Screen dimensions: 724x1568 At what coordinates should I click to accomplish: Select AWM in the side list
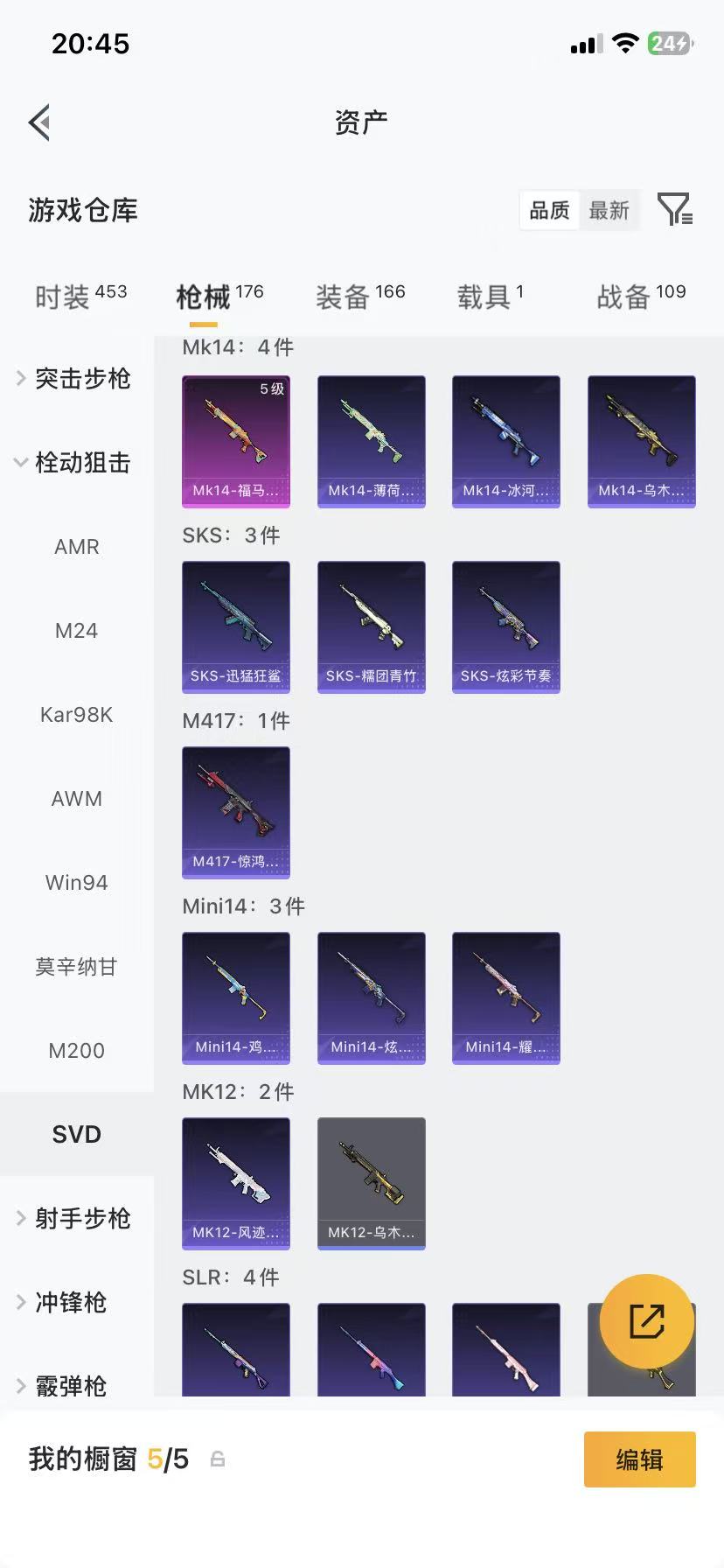click(x=77, y=799)
